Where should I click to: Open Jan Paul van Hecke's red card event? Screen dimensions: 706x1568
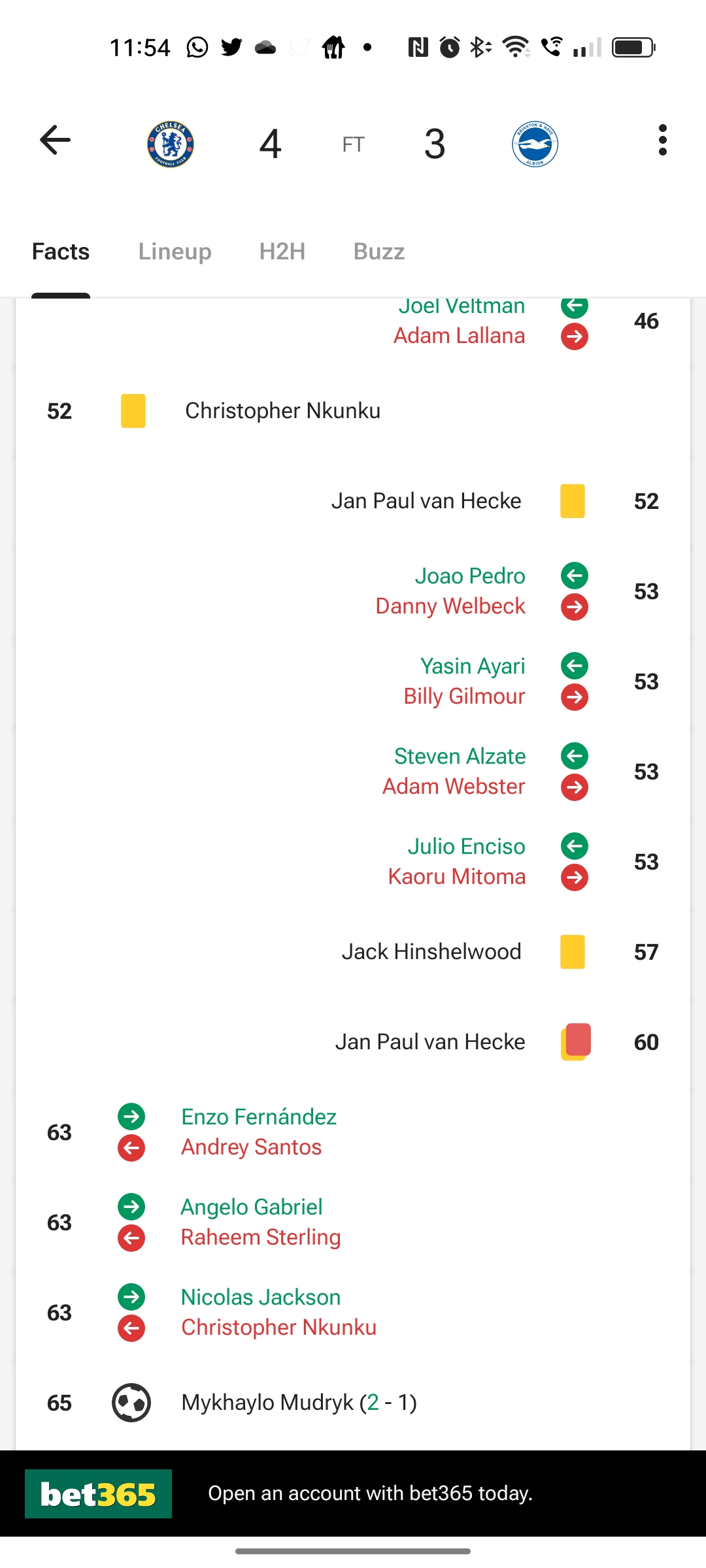[353, 1042]
